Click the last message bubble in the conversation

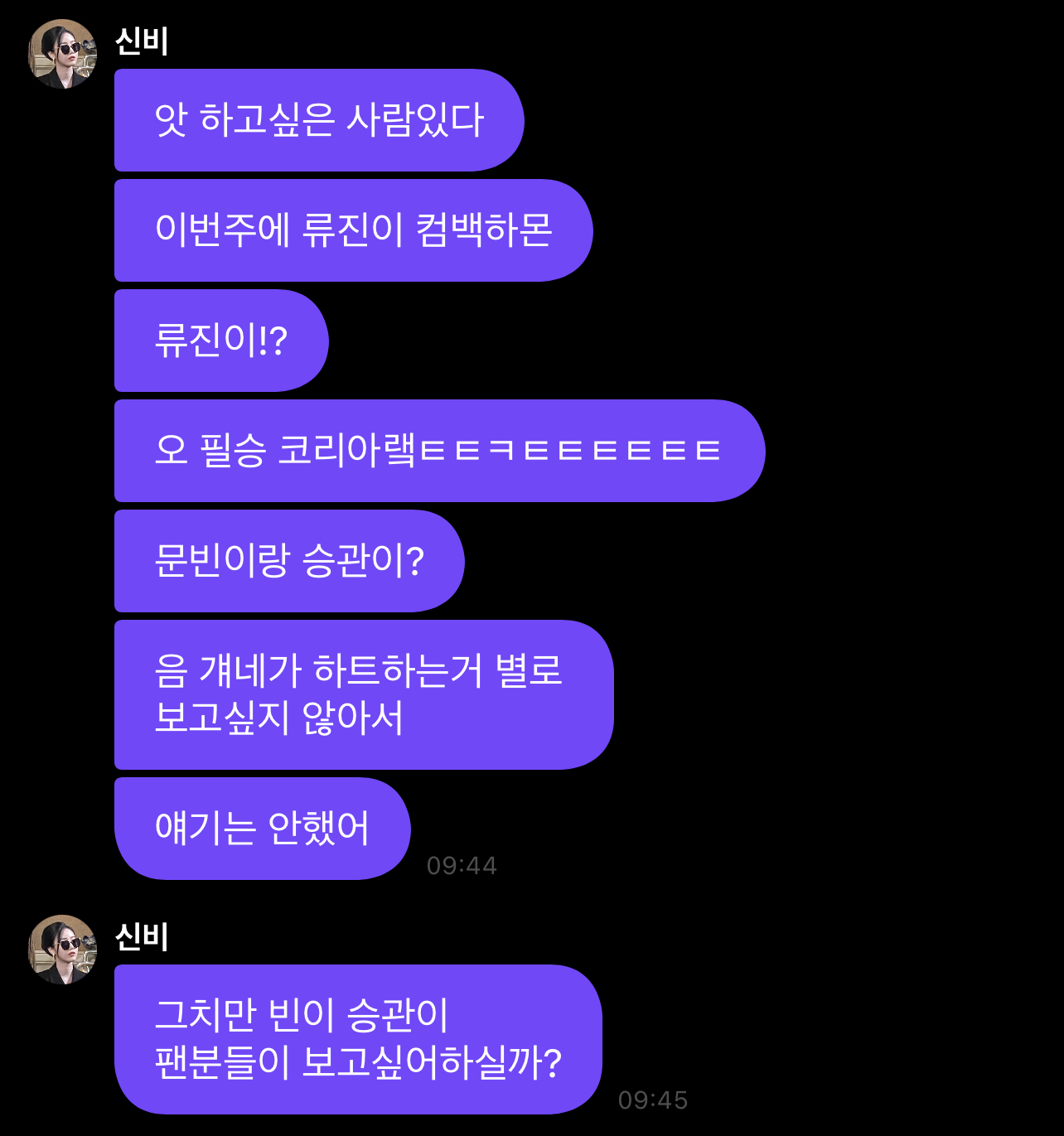point(357,1038)
